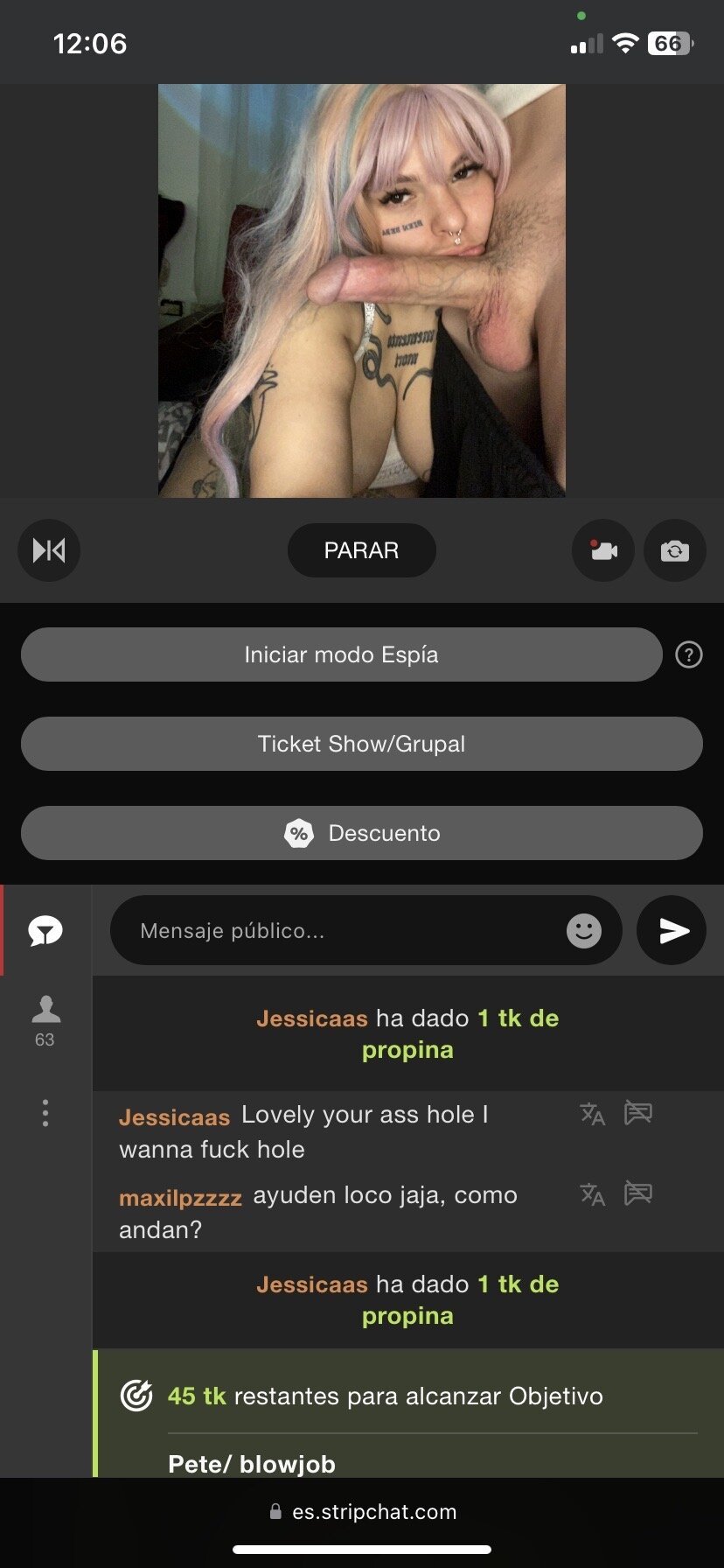Translate maxilpzzzz's message
This screenshot has width=724, height=1568.
[592, 1194]
